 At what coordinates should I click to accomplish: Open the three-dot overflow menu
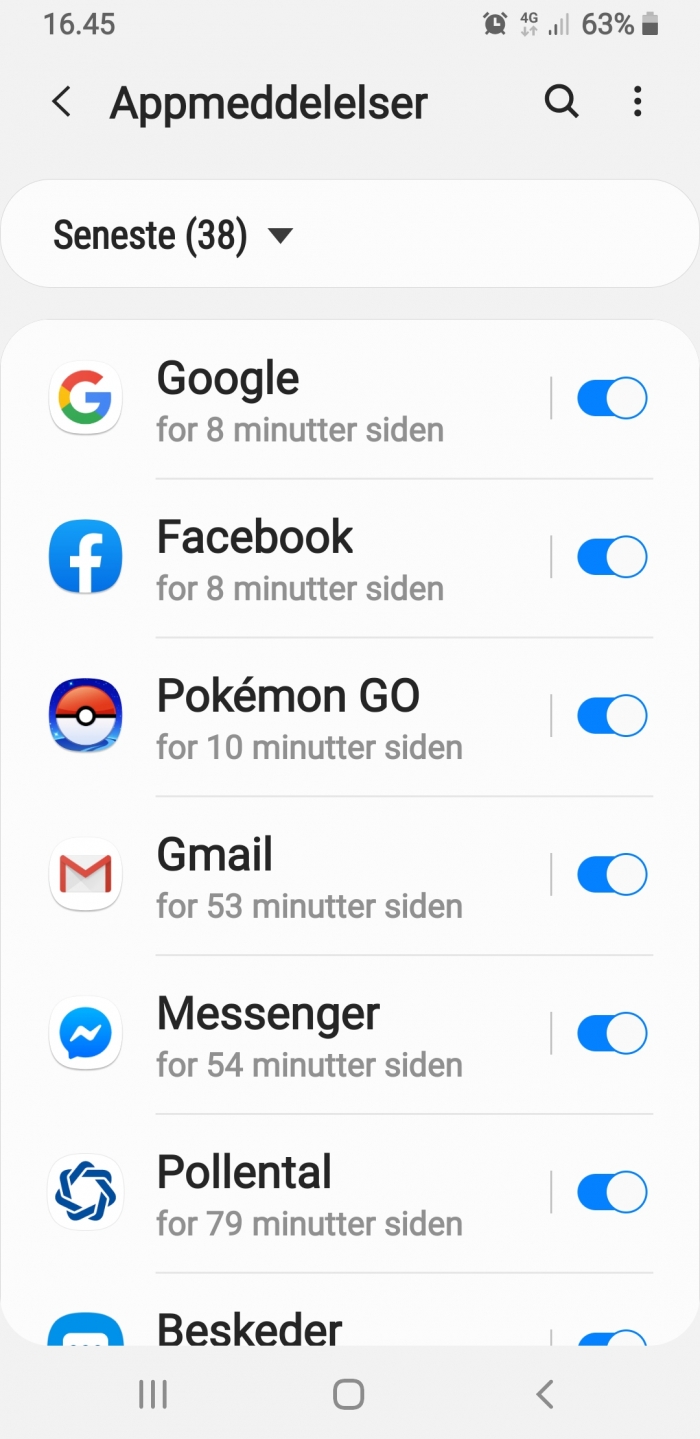638,102
